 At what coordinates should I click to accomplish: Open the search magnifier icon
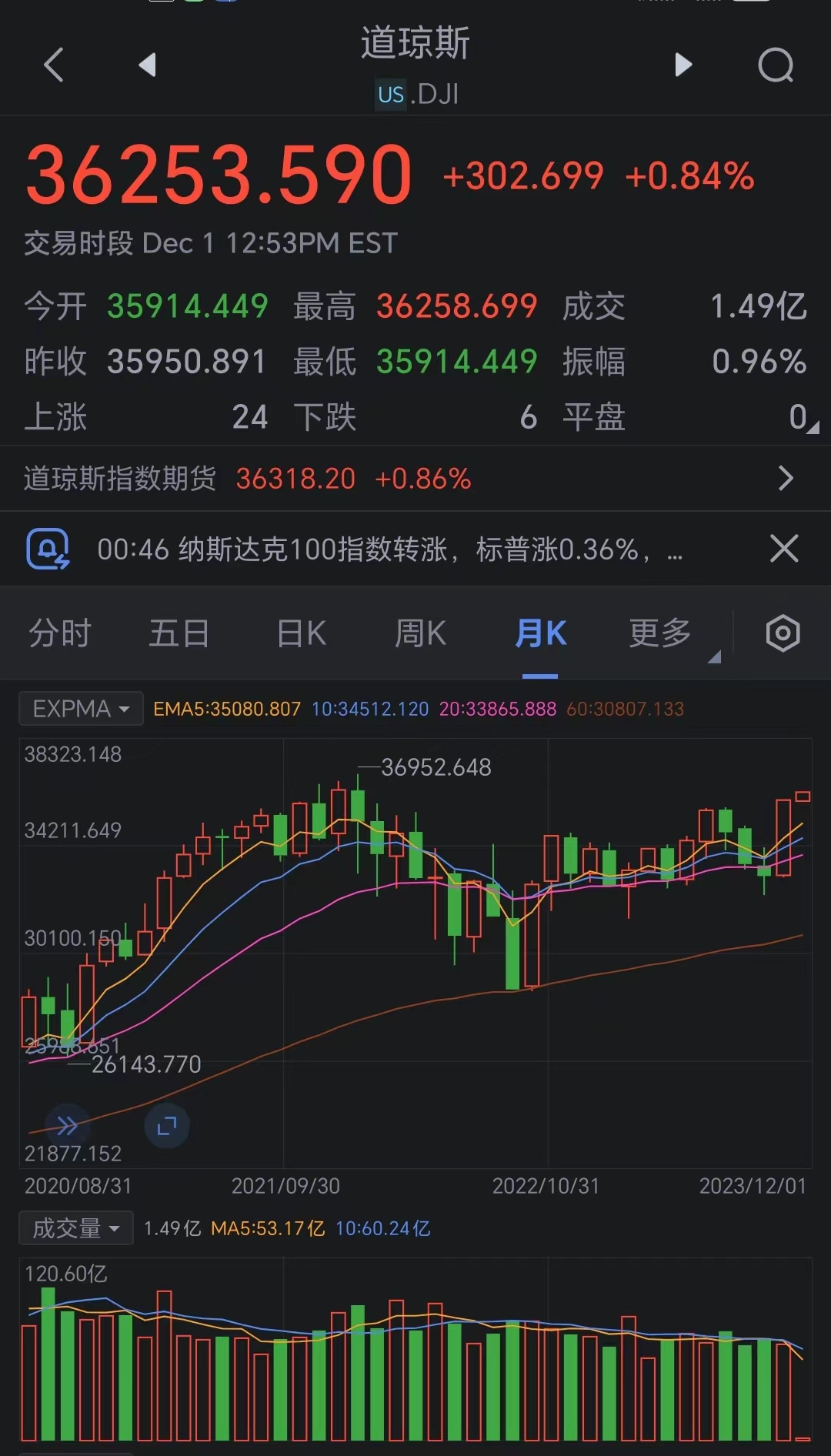(776, 65)
